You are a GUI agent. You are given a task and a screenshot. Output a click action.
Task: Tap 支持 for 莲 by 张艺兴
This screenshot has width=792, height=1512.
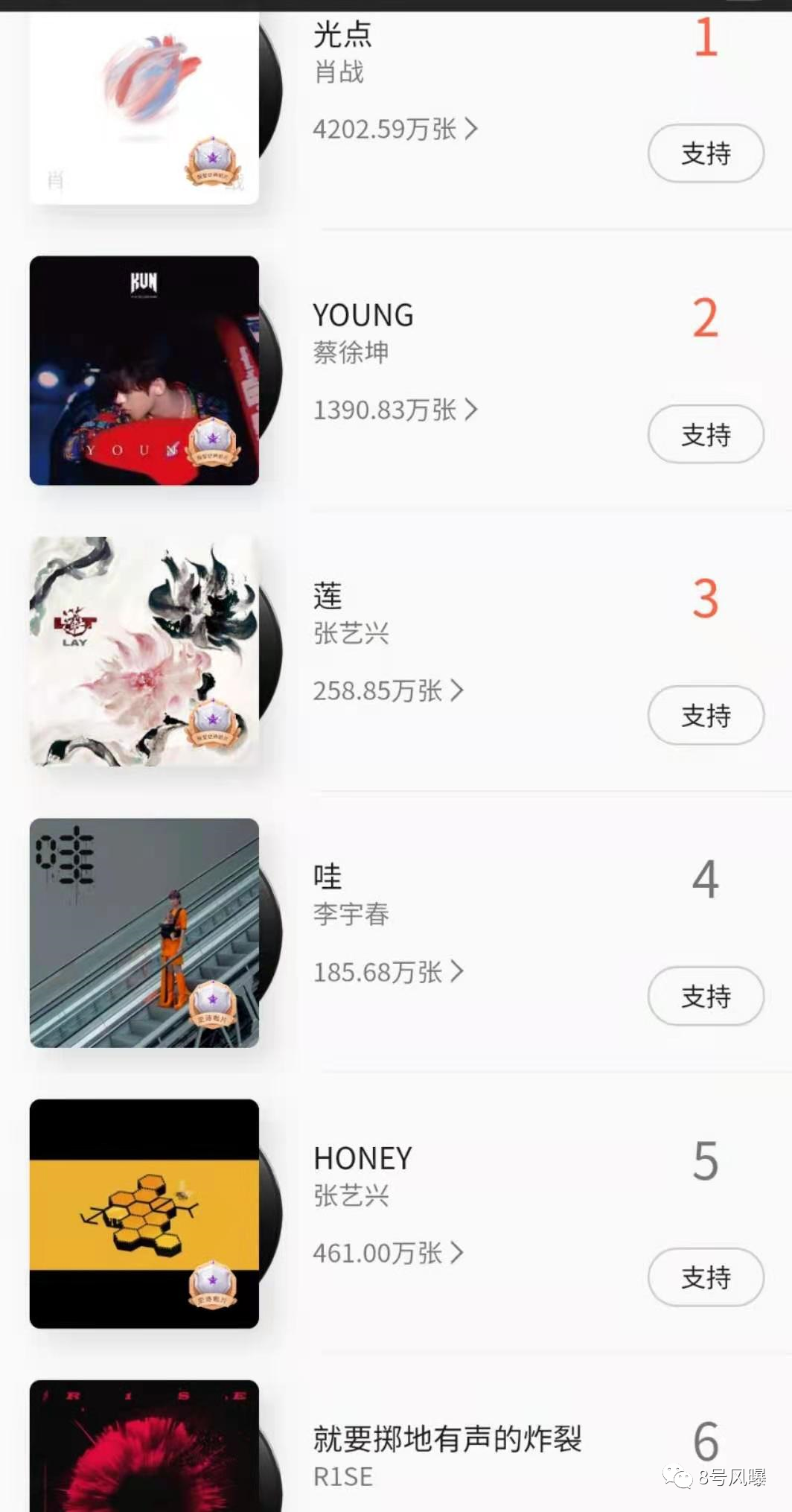(705, 715)
